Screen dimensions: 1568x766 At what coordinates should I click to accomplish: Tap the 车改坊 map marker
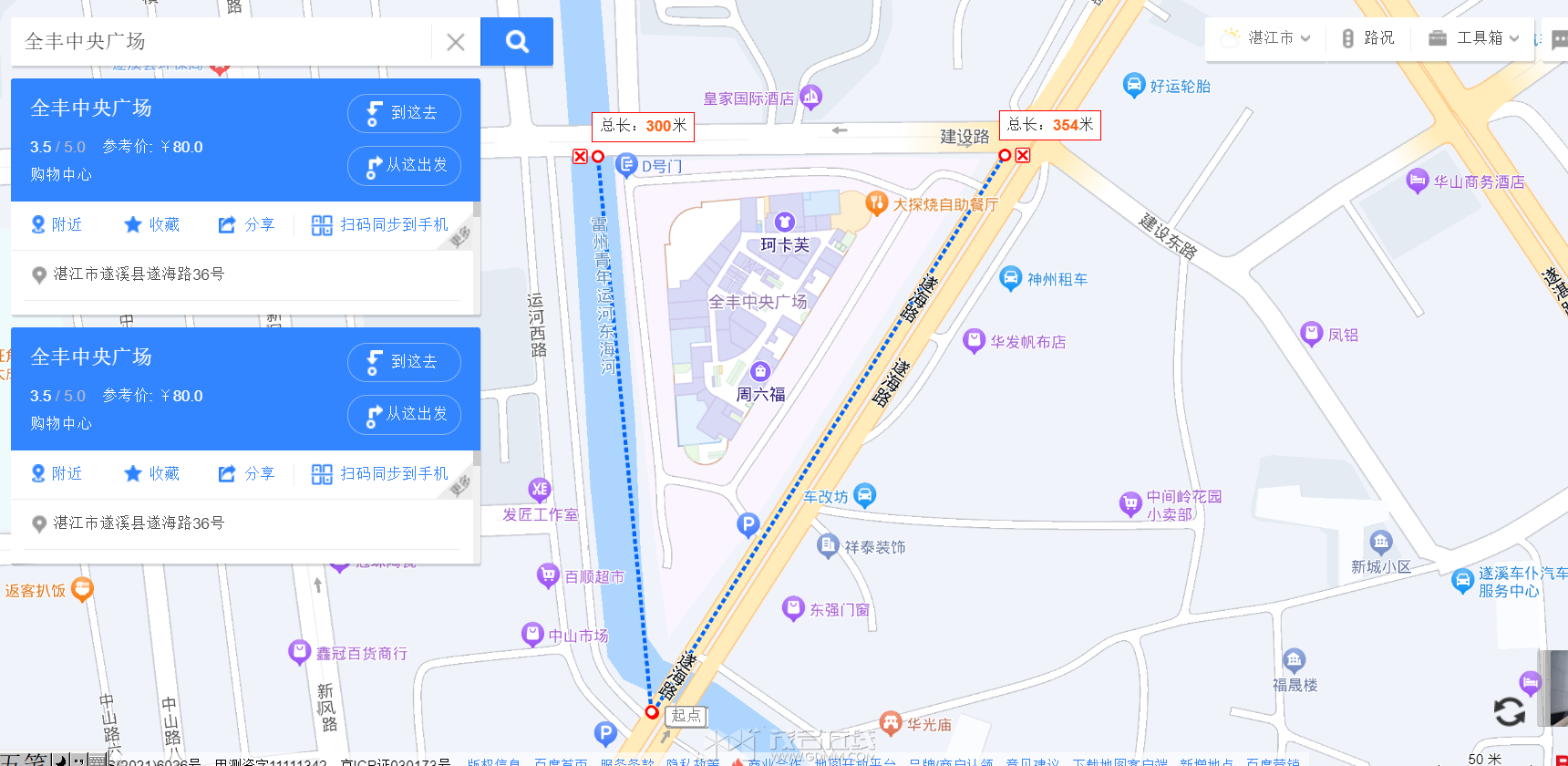864,495
